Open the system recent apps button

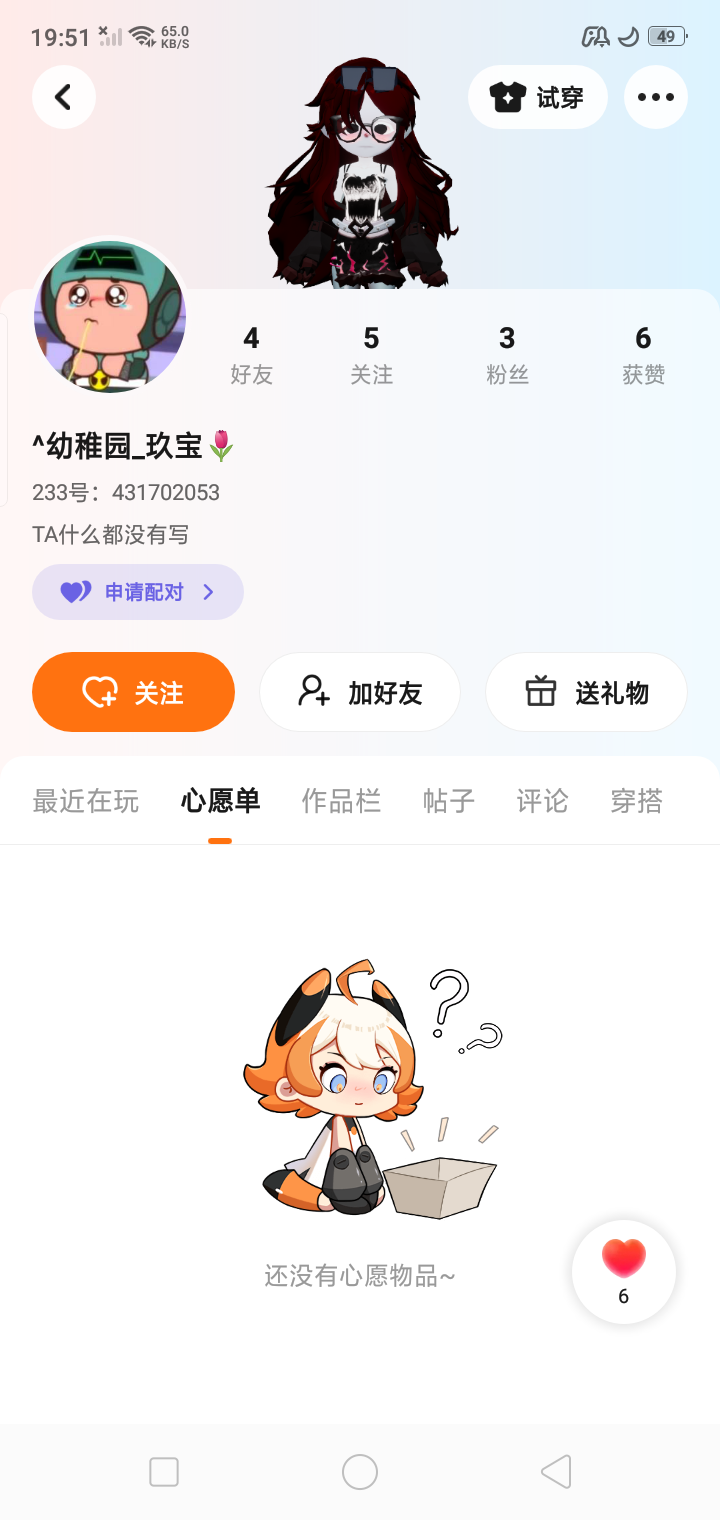(x=164, y=1472)
